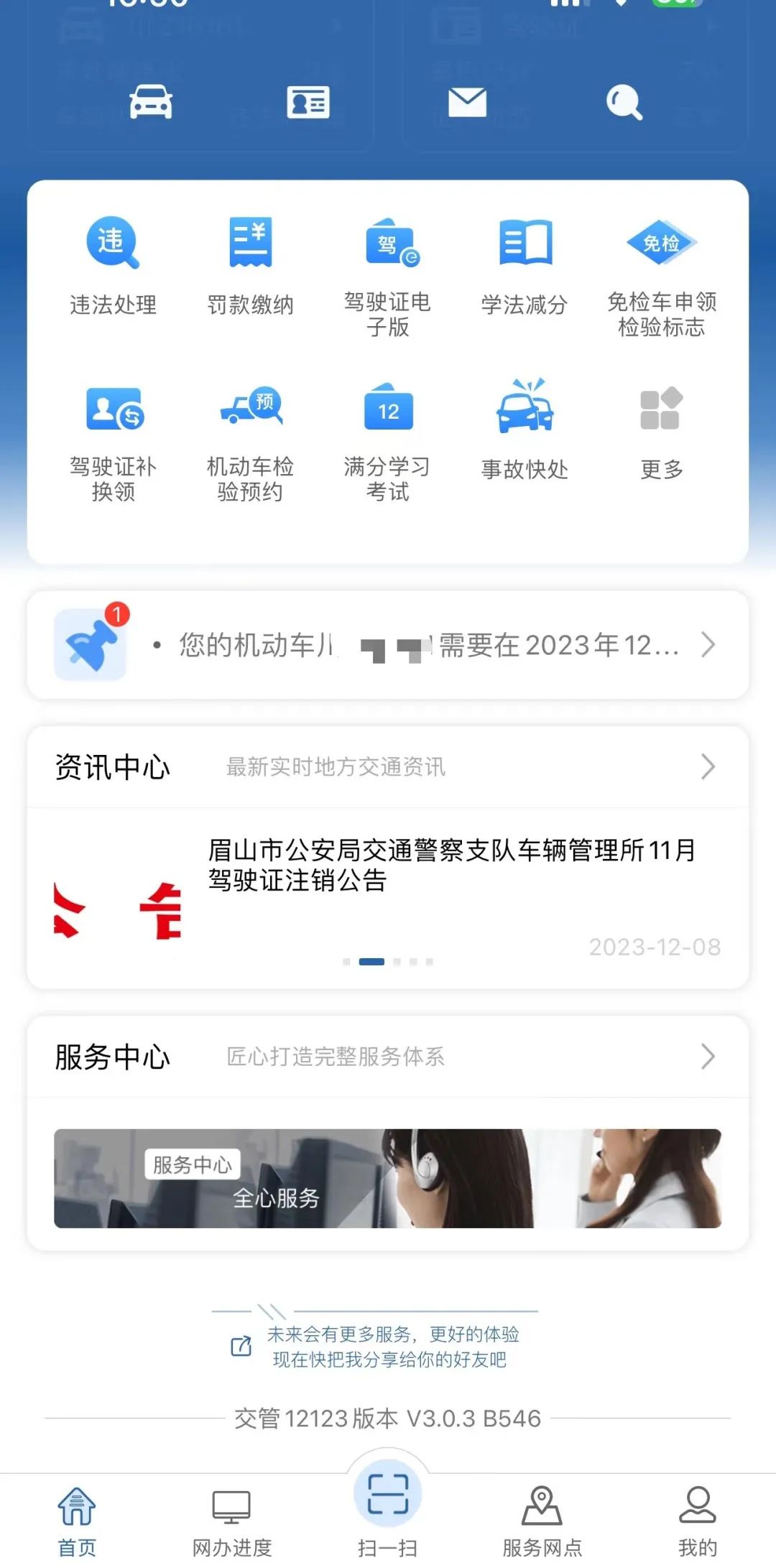Open the messages envelope icon

click(x=467, y=102)
